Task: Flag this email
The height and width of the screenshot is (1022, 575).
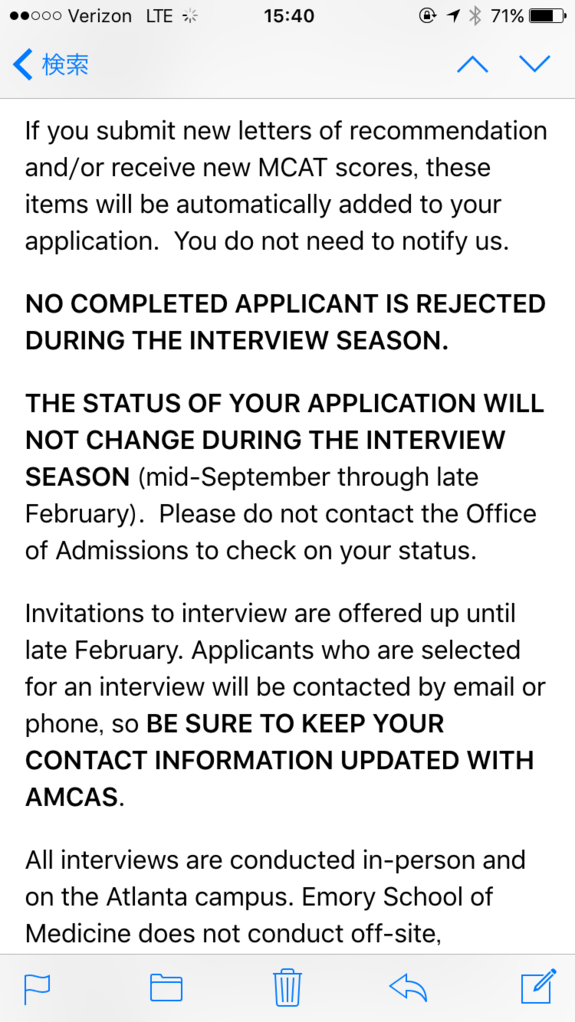Action: pos(37,988)
